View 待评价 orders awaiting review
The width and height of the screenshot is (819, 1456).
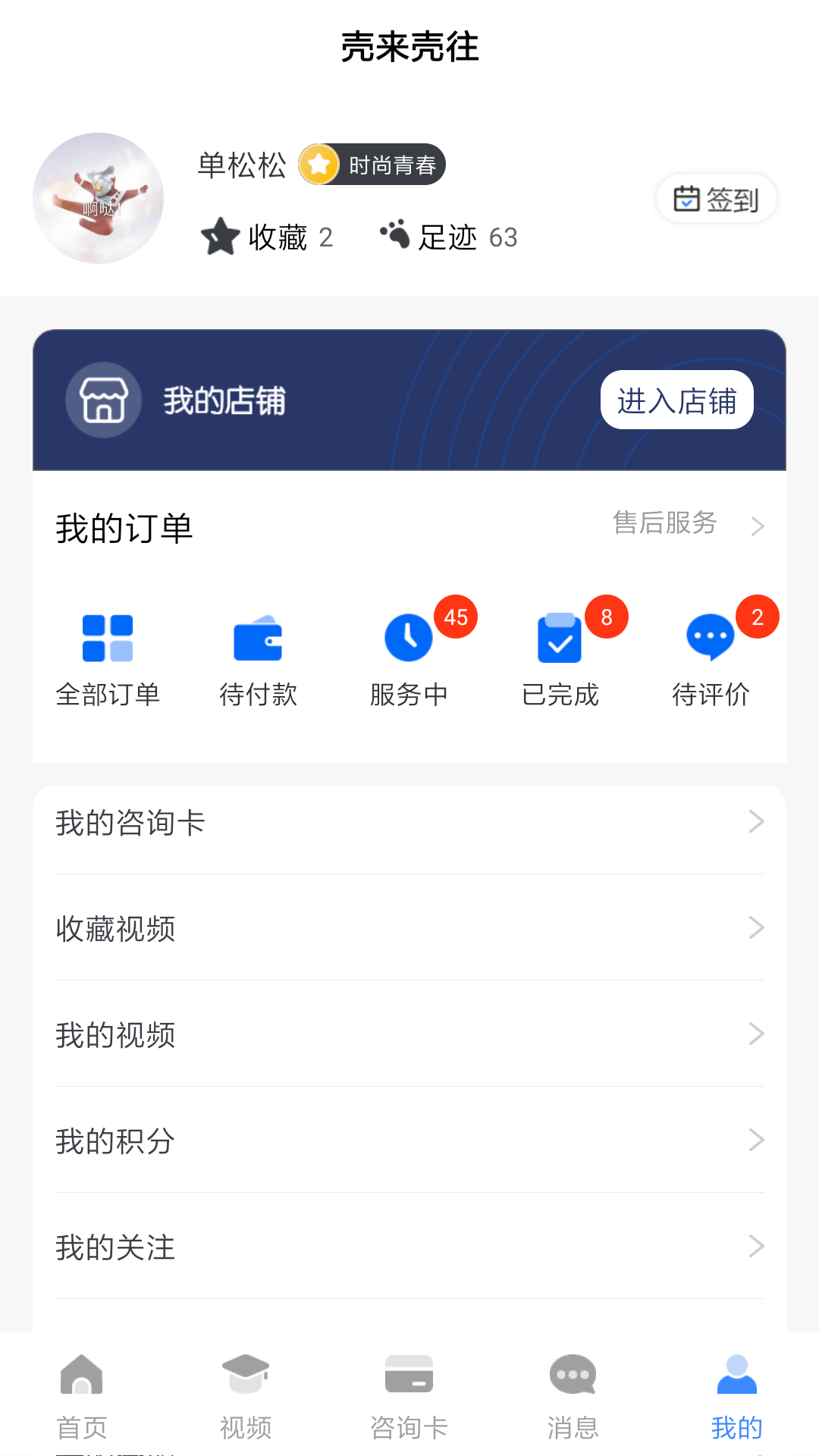(711, 660)
